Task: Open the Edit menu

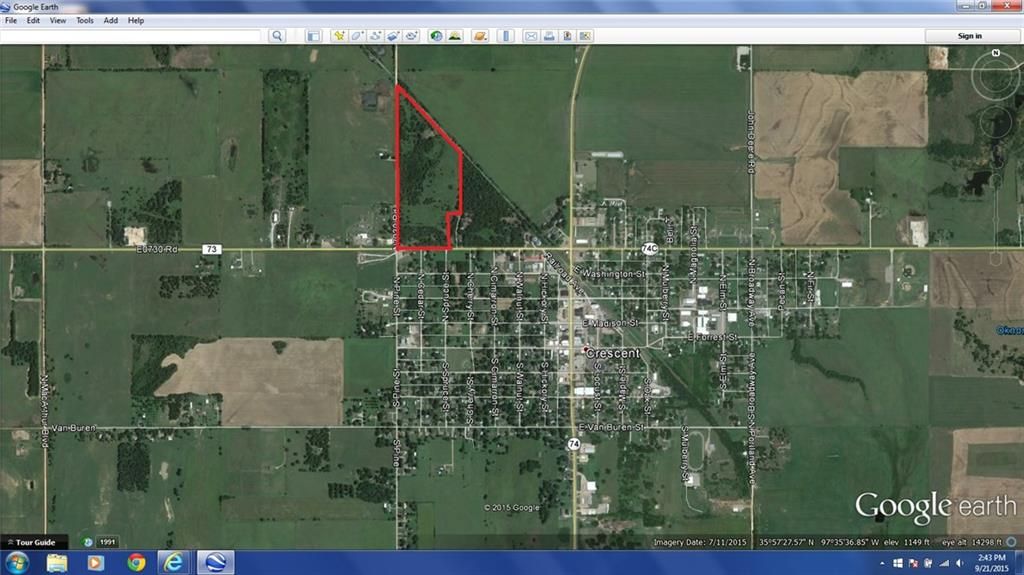Action: [33, 20]
